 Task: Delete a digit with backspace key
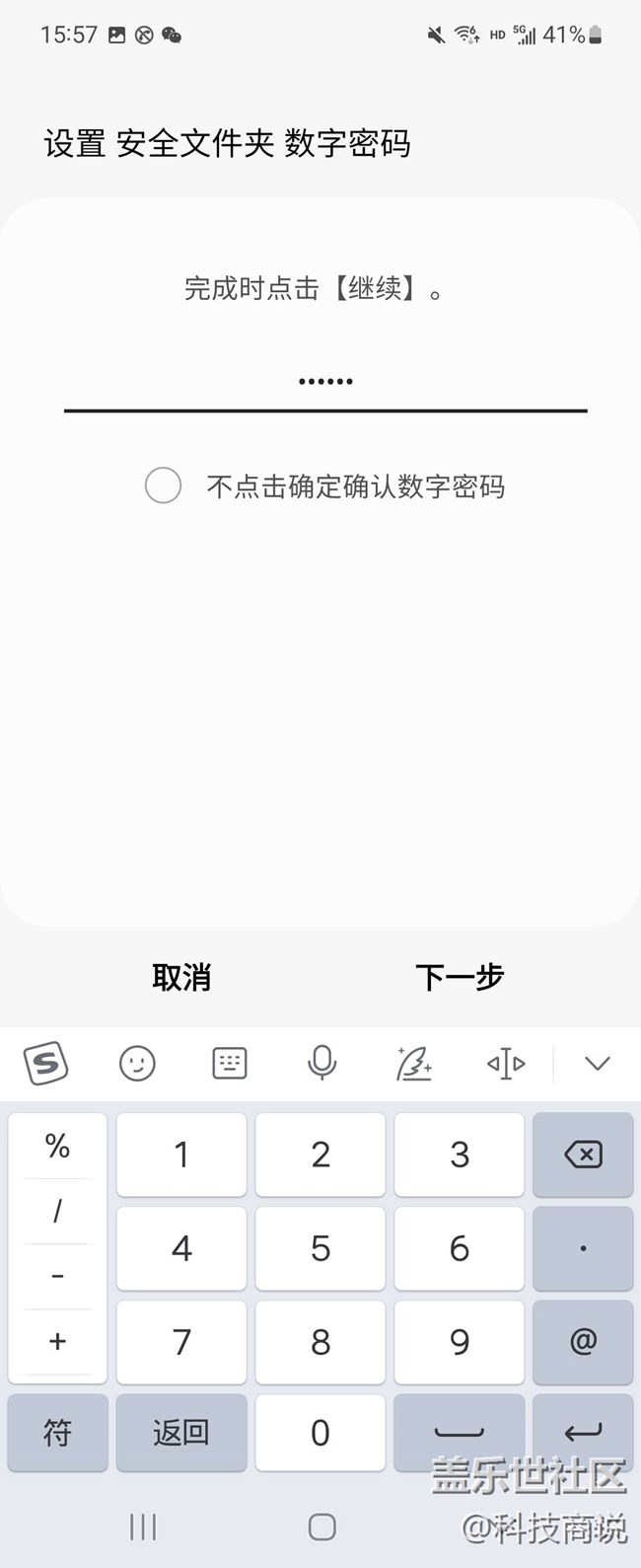pyautogui.click(x=583, y=1154)
